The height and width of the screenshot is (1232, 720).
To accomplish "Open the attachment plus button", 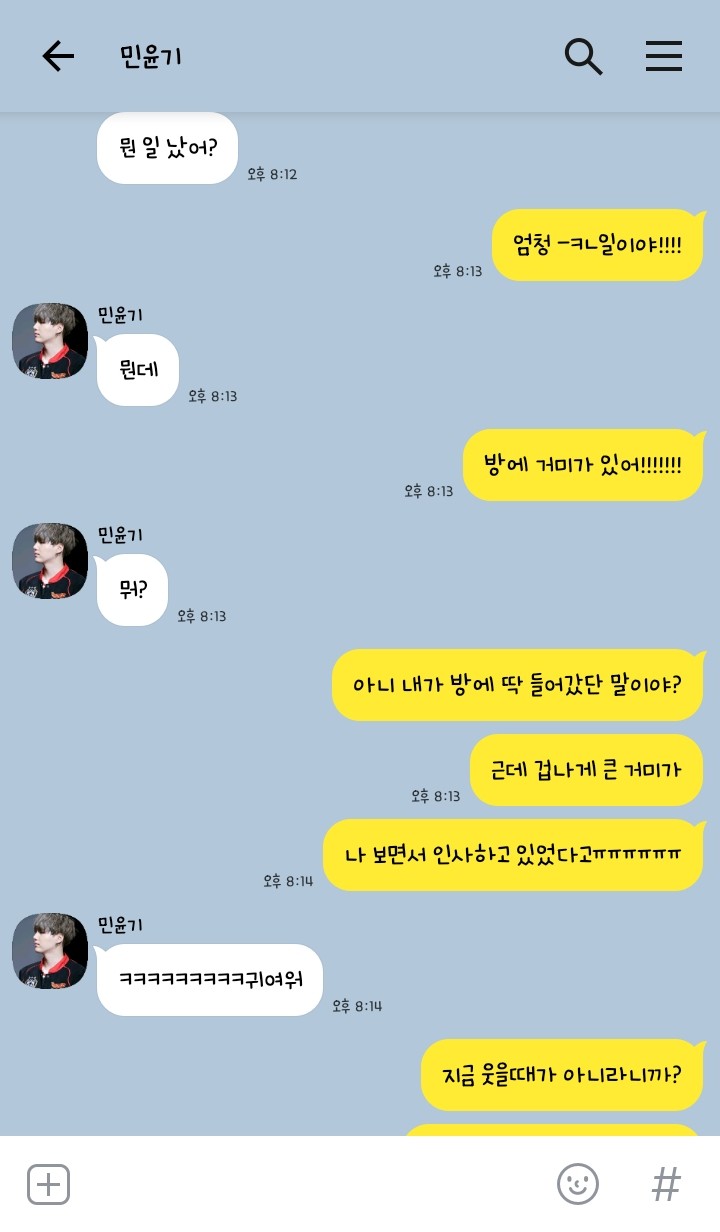I will click(48, 1185).
